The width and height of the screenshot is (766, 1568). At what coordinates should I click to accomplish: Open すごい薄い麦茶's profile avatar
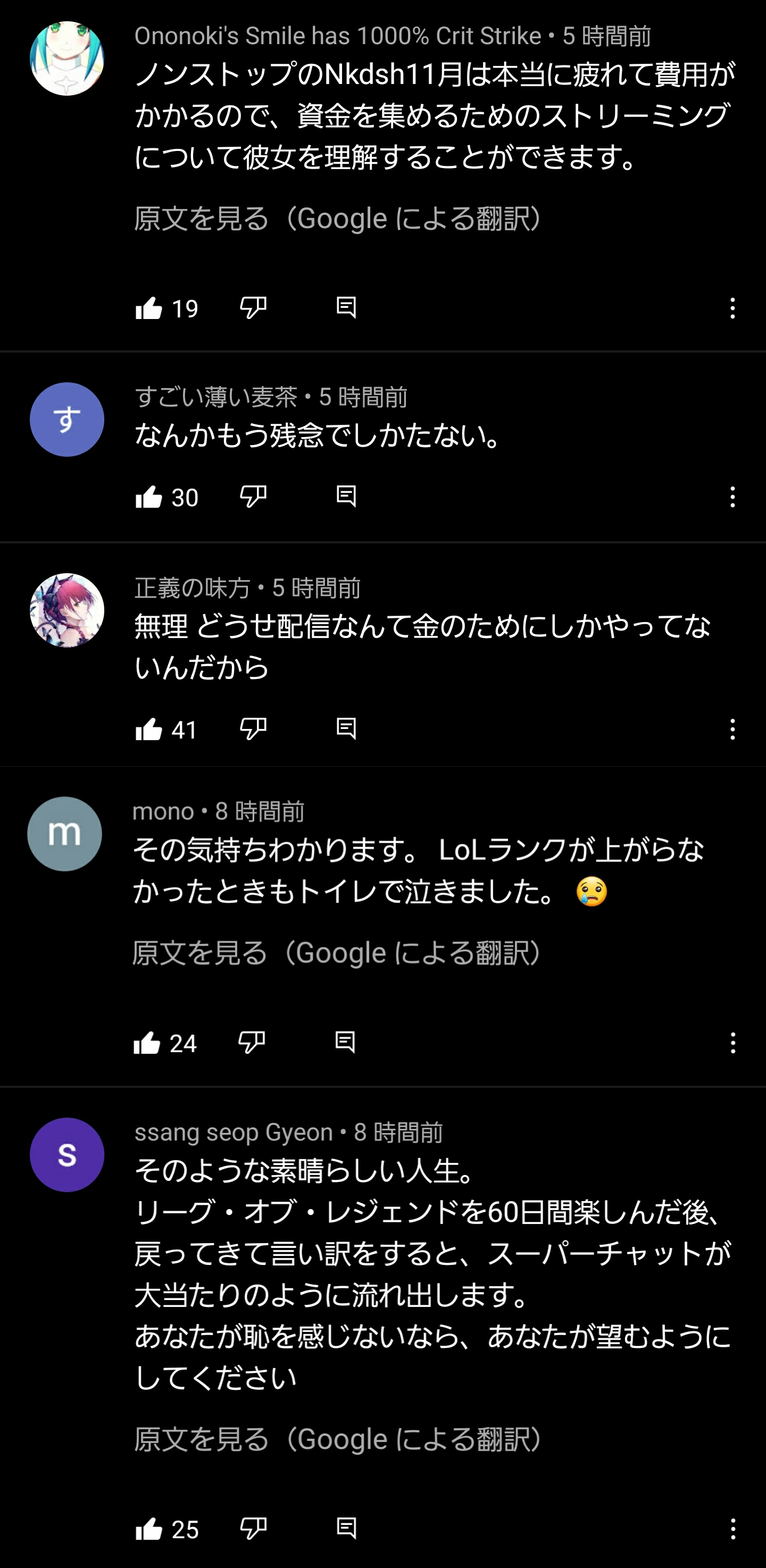pyautogui.click(x=67, y=420)
